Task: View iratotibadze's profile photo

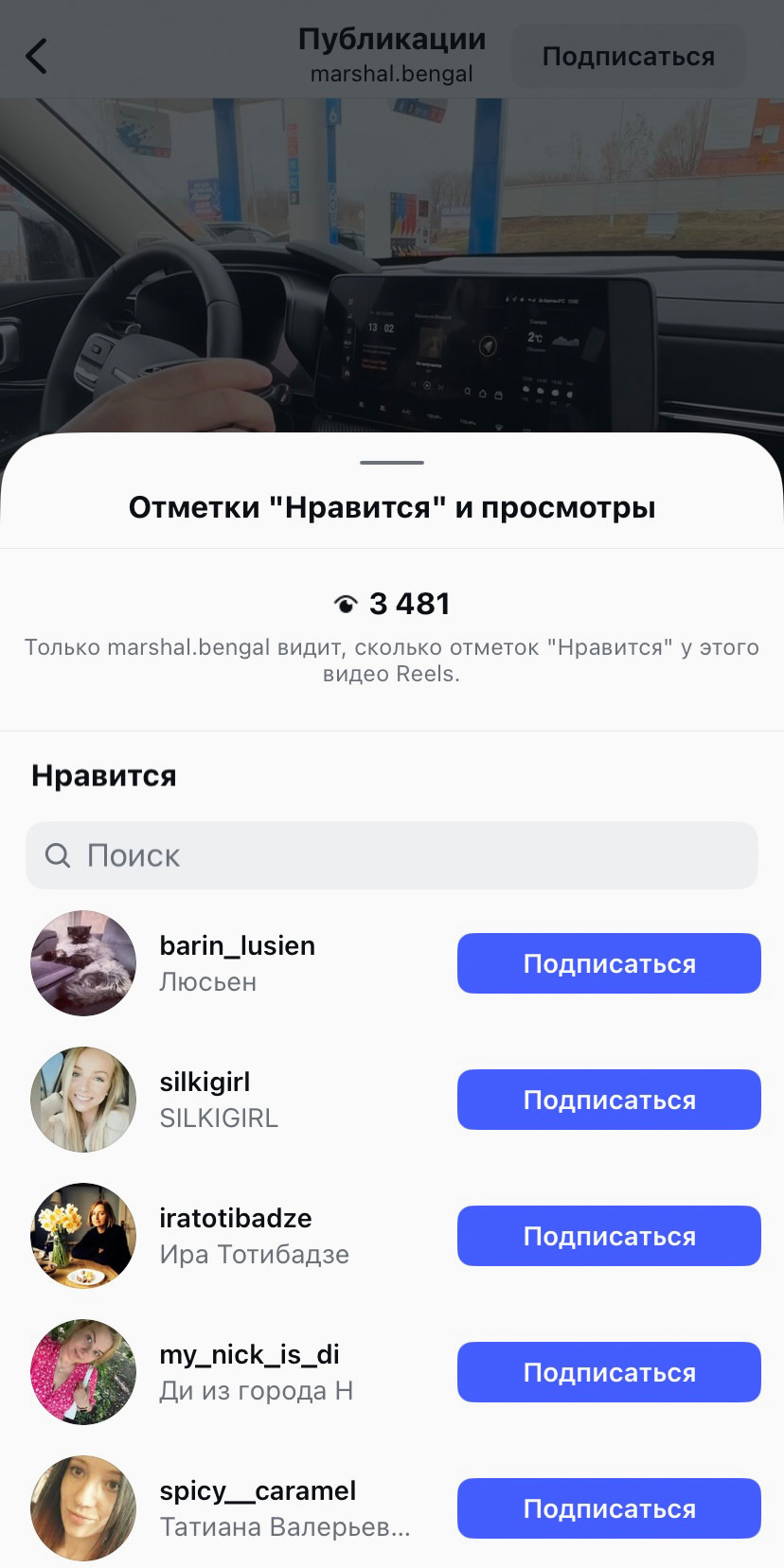Action: [83, 1235]
